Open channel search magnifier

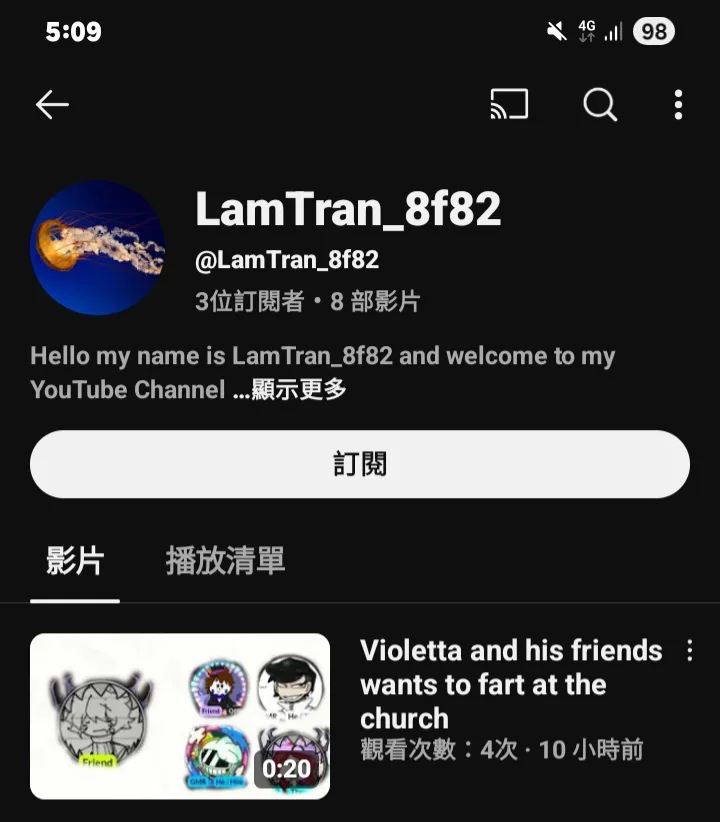point(600,105)
